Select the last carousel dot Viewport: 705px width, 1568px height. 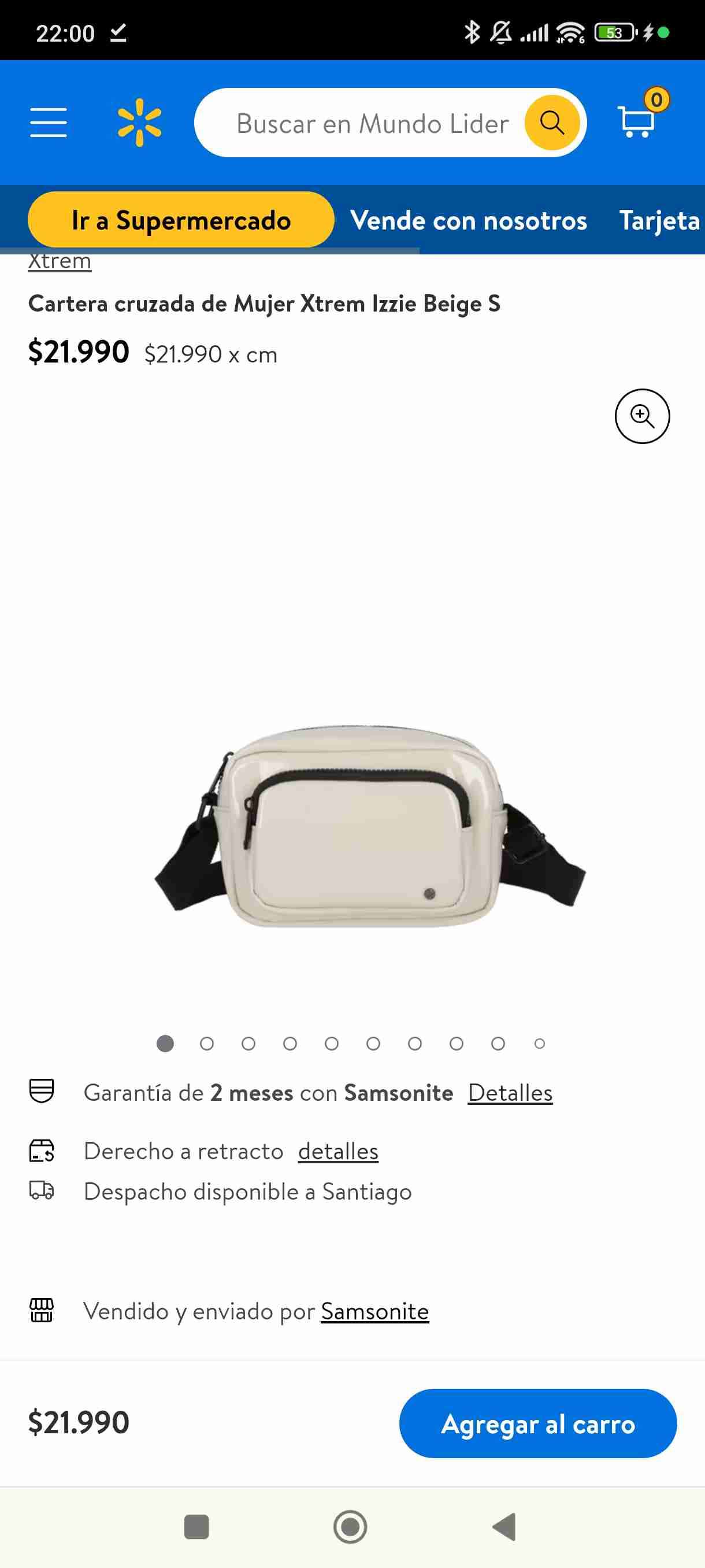coord(539,1043)
